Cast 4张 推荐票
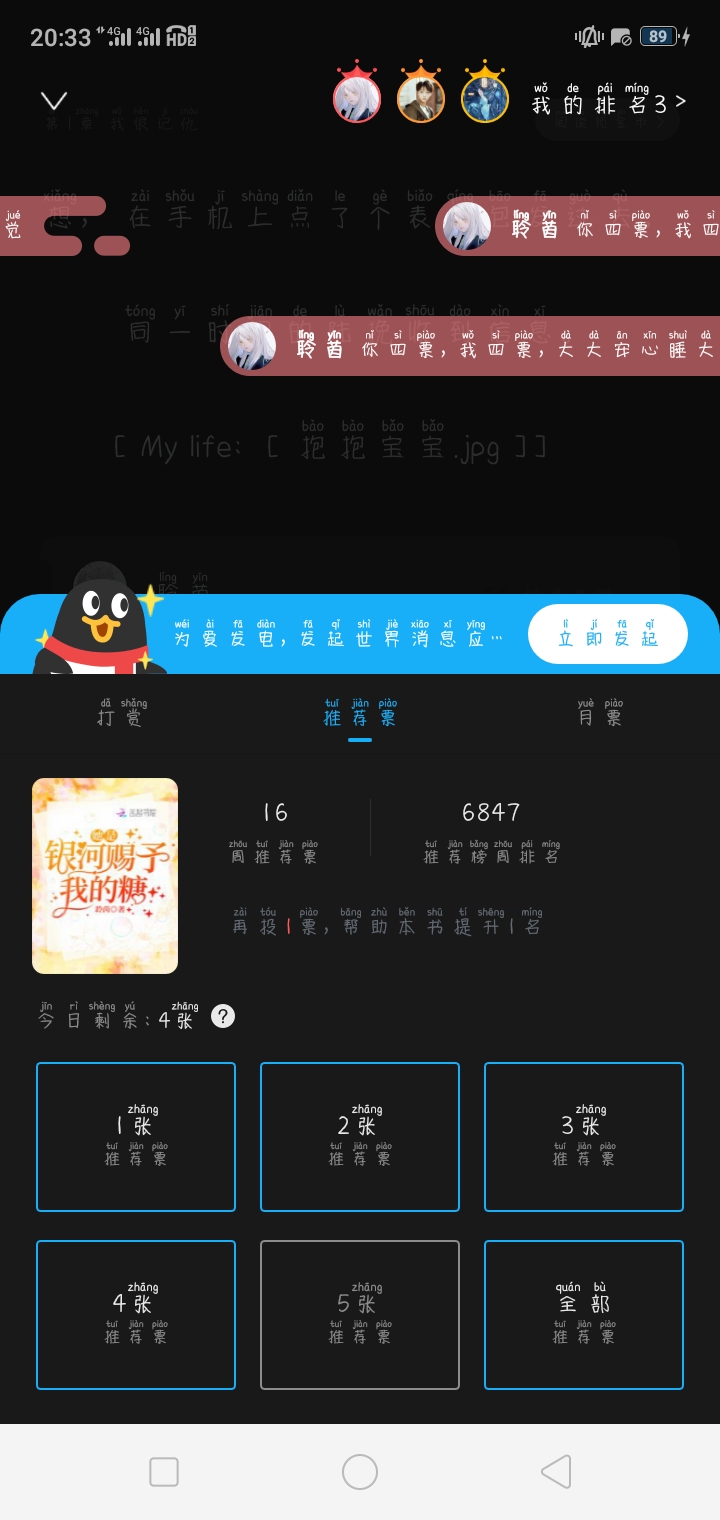The image size is (720, 1520). [x=136, y=1315]
